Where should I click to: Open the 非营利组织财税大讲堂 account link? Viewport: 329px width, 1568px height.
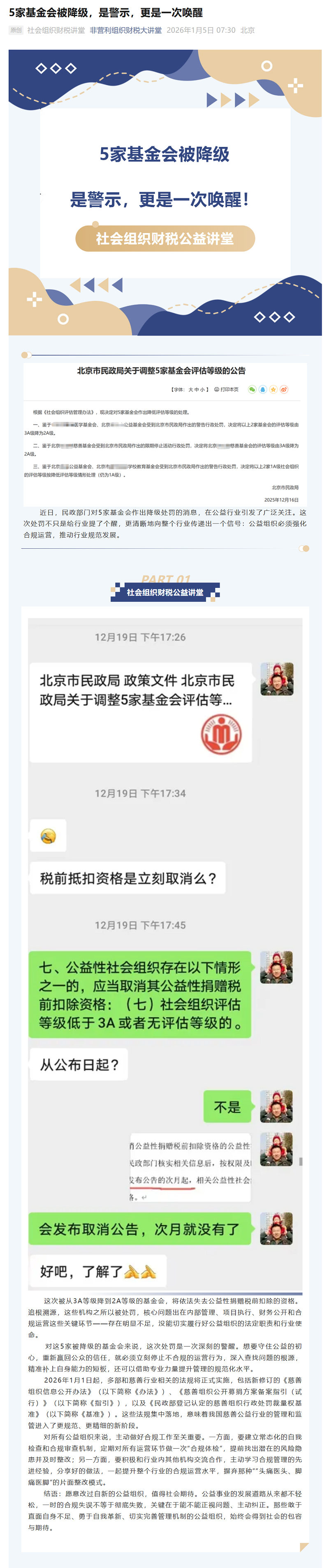point(126,30)
